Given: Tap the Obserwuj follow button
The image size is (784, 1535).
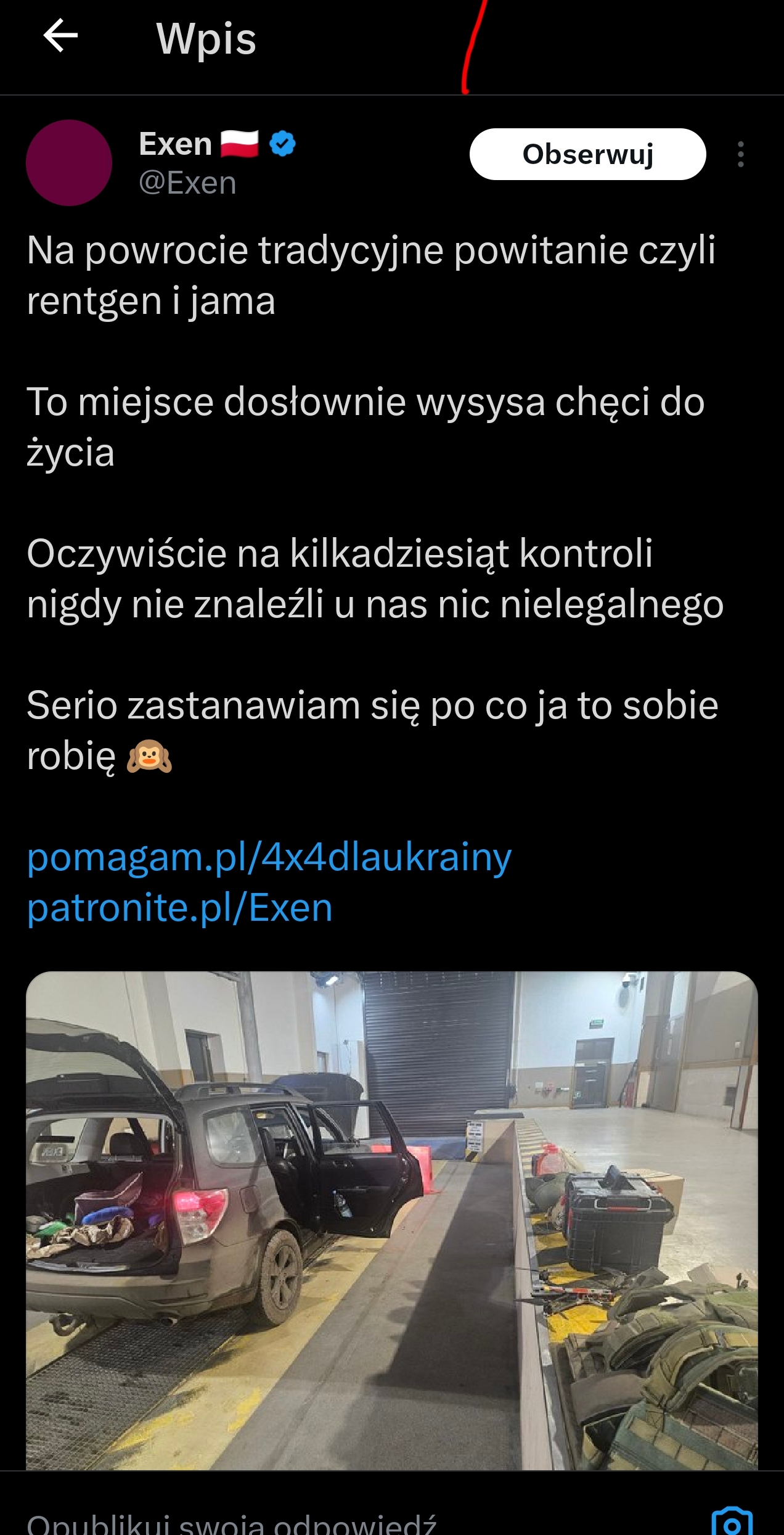Looking at the screenshot, I should pyautogui.click(x=587, y=154).
